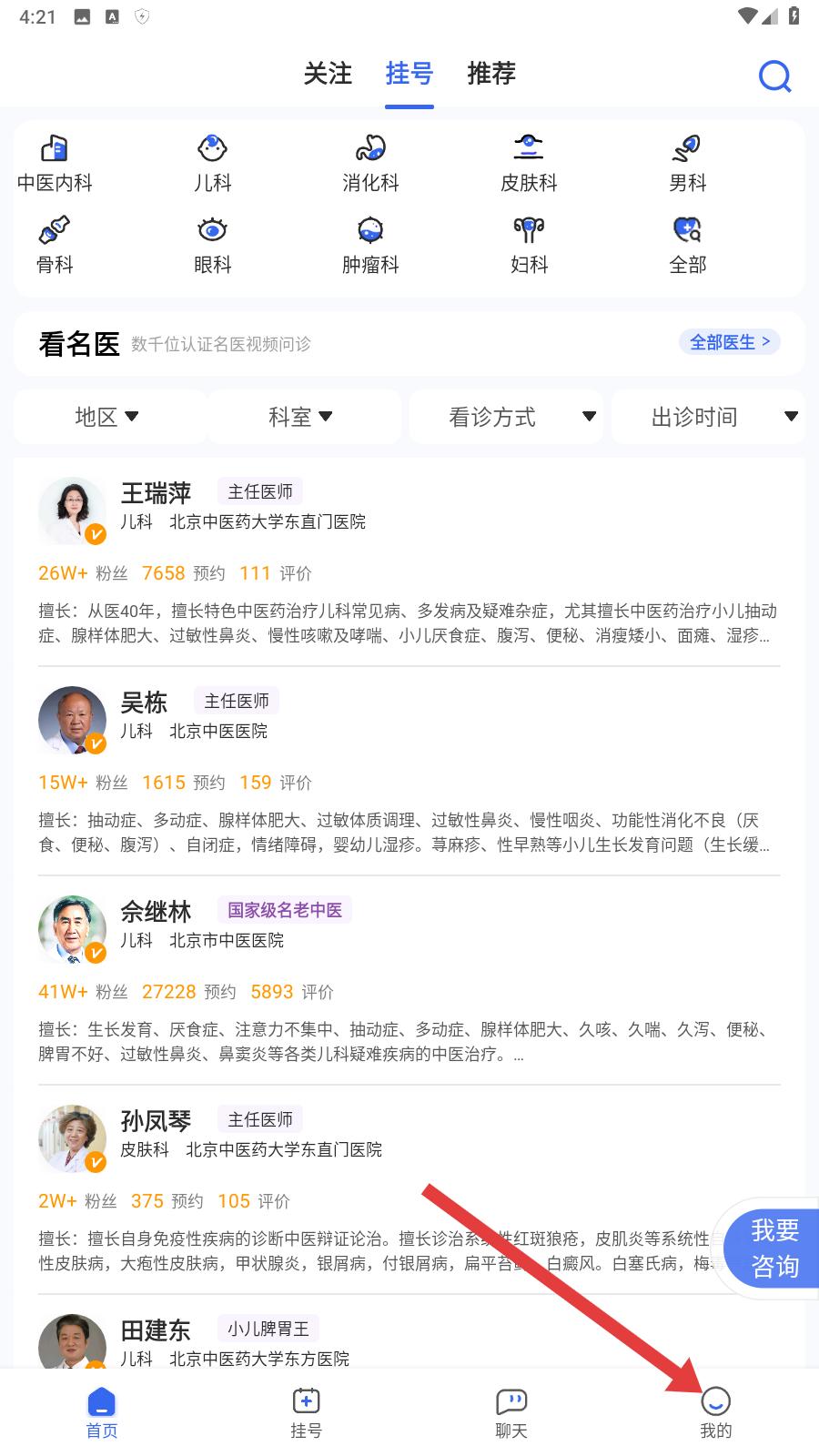The height and width of the screenshot is (1456, 819).
Task: Tap the 全部医生 link
Action: pyautogui.click(x=729, y=342)
